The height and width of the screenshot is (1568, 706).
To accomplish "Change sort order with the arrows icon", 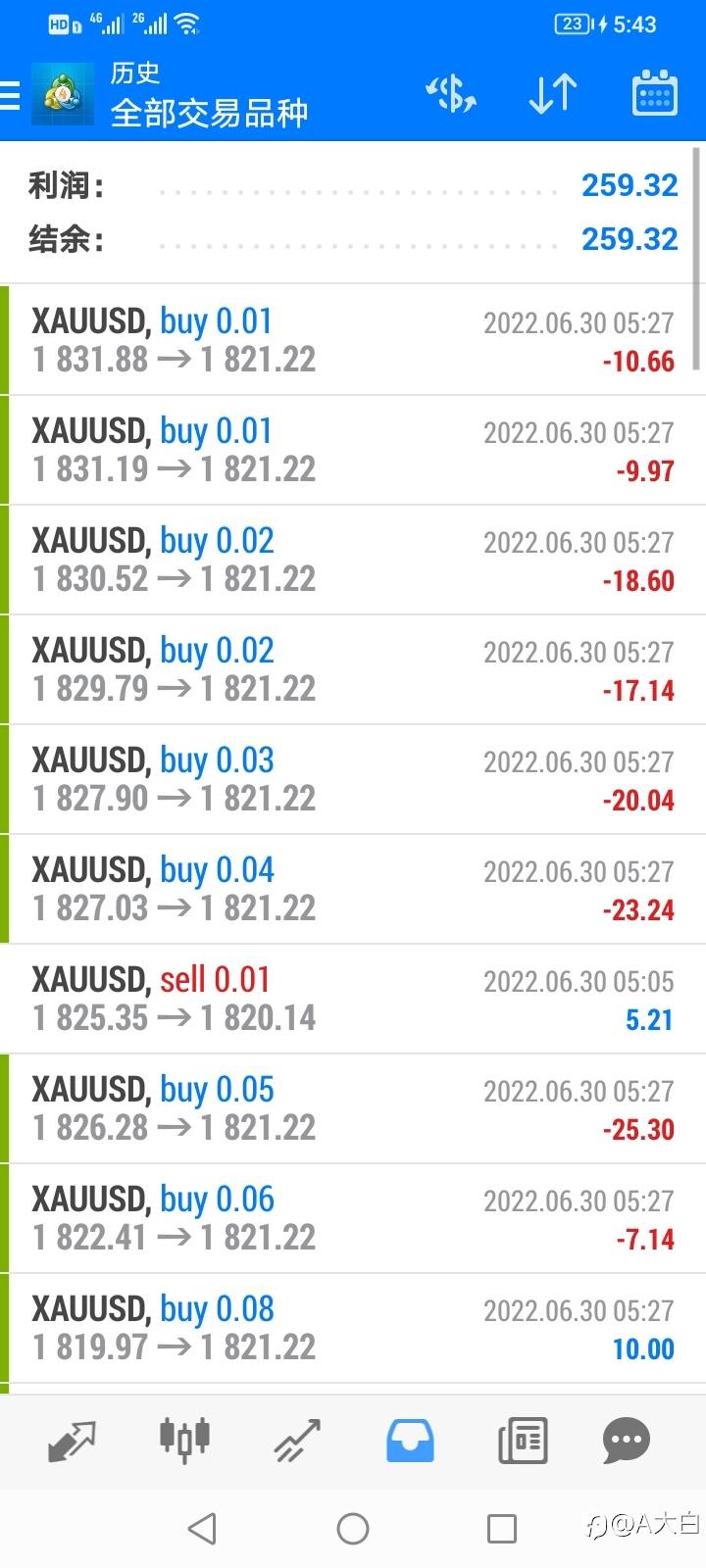I will click(x=552, y=94).
